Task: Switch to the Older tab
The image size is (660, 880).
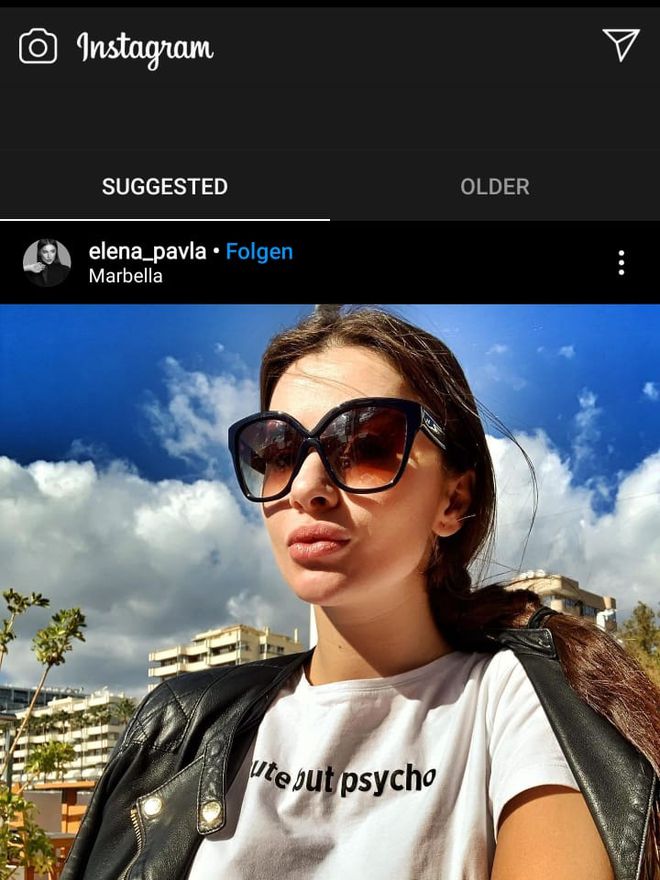Action: point(494,187)
